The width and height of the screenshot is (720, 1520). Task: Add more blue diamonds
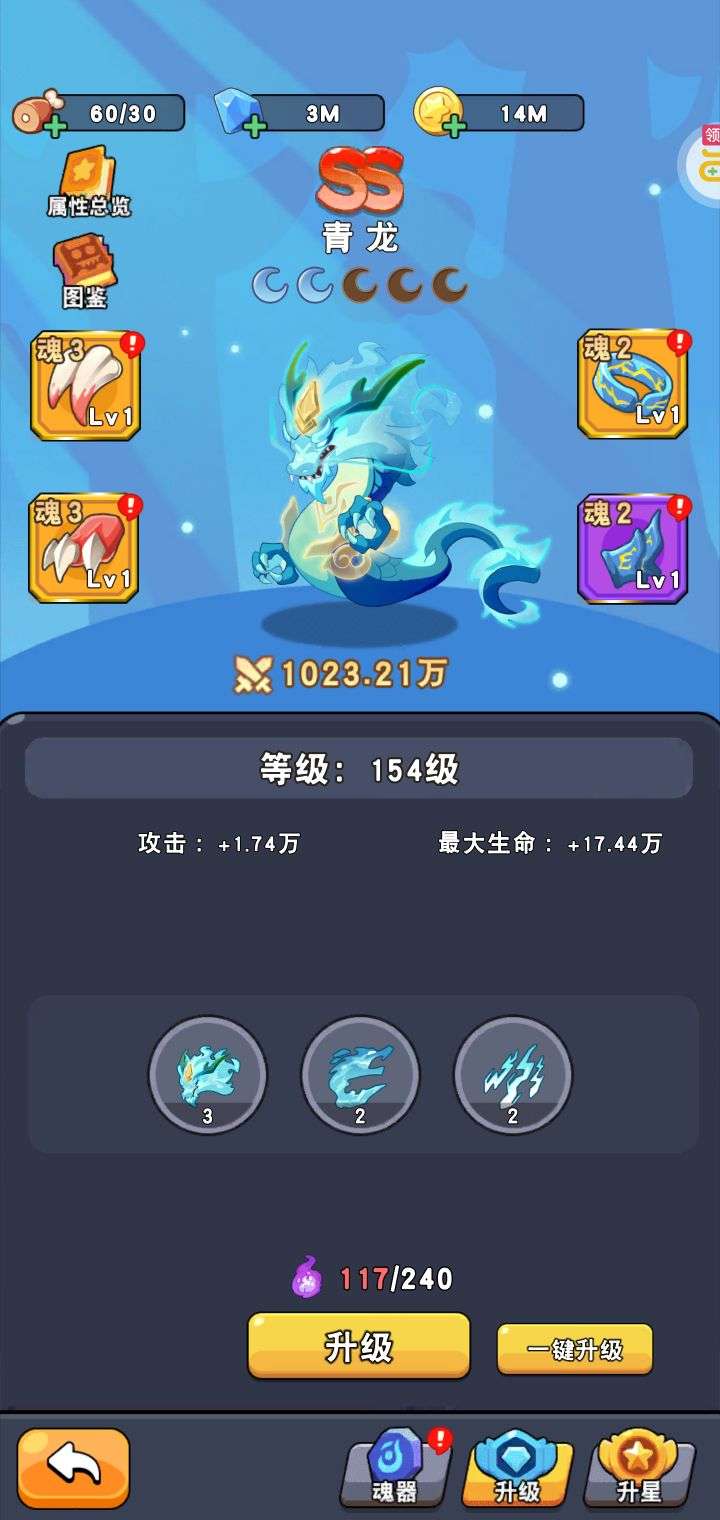click(254, 127)
